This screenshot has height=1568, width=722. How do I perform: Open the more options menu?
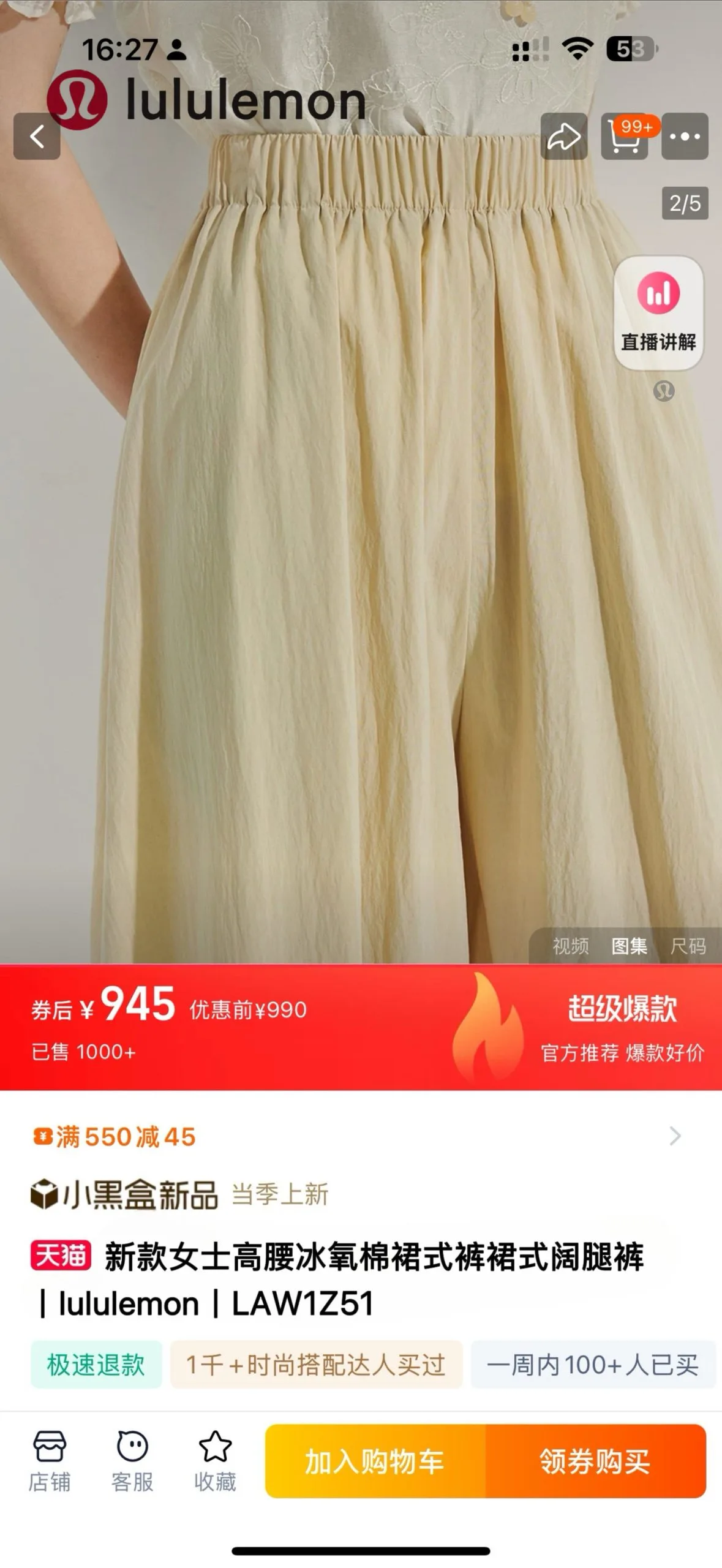coord(685,136)
